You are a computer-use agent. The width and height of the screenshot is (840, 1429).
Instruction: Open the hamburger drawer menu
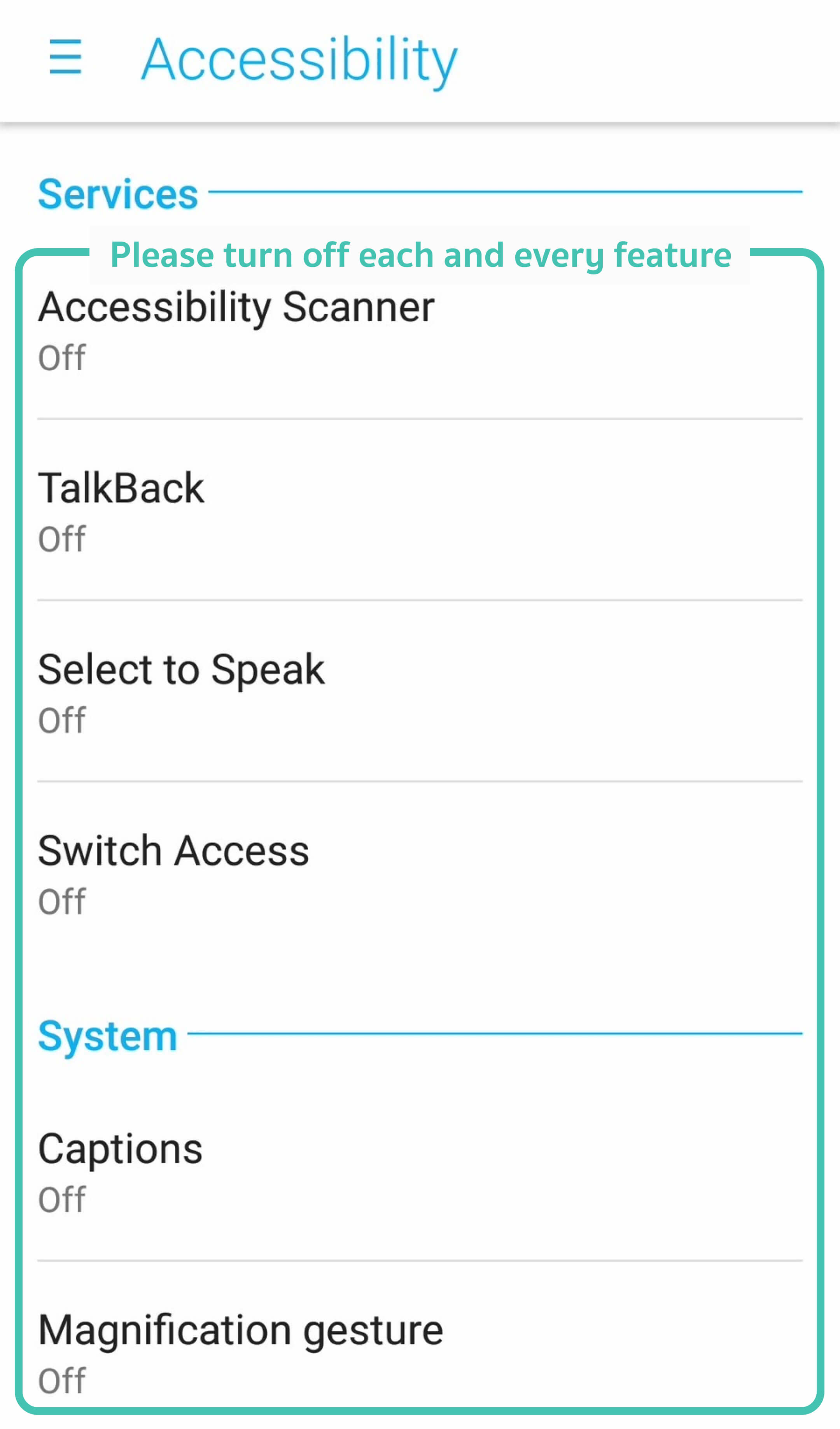point(65,57)
